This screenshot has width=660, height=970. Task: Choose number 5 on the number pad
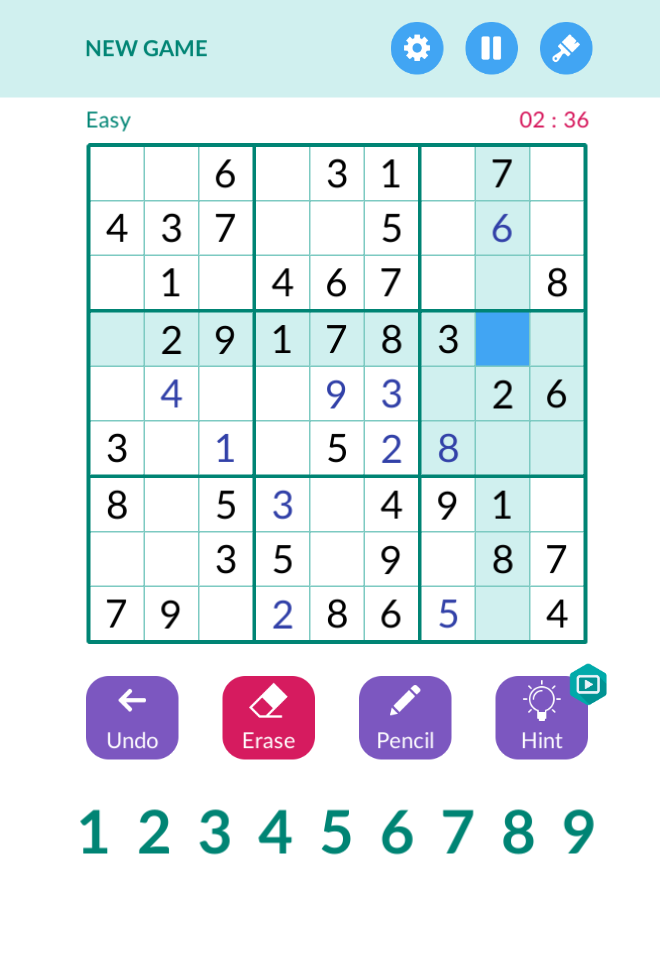[x=336, y=832]
